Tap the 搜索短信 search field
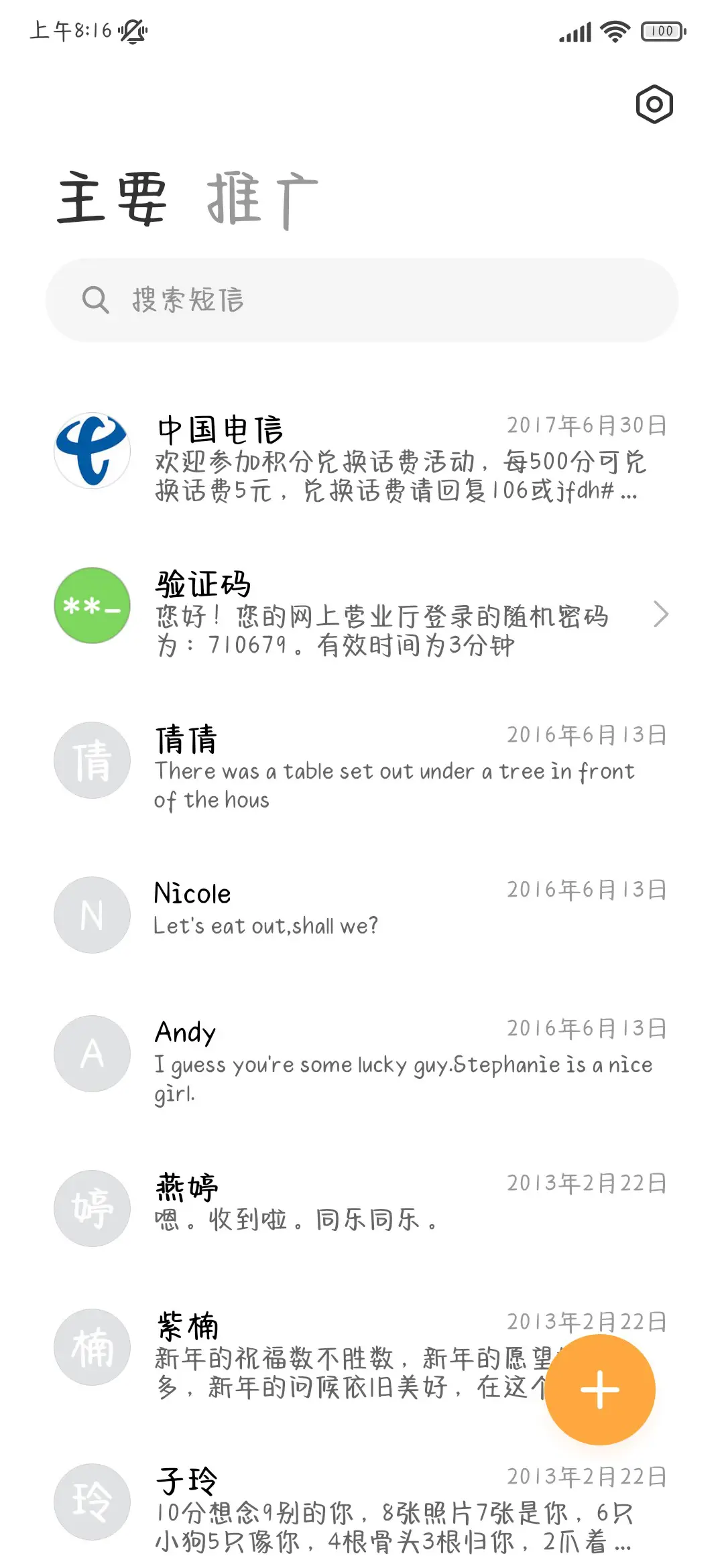 coord(362,300)
